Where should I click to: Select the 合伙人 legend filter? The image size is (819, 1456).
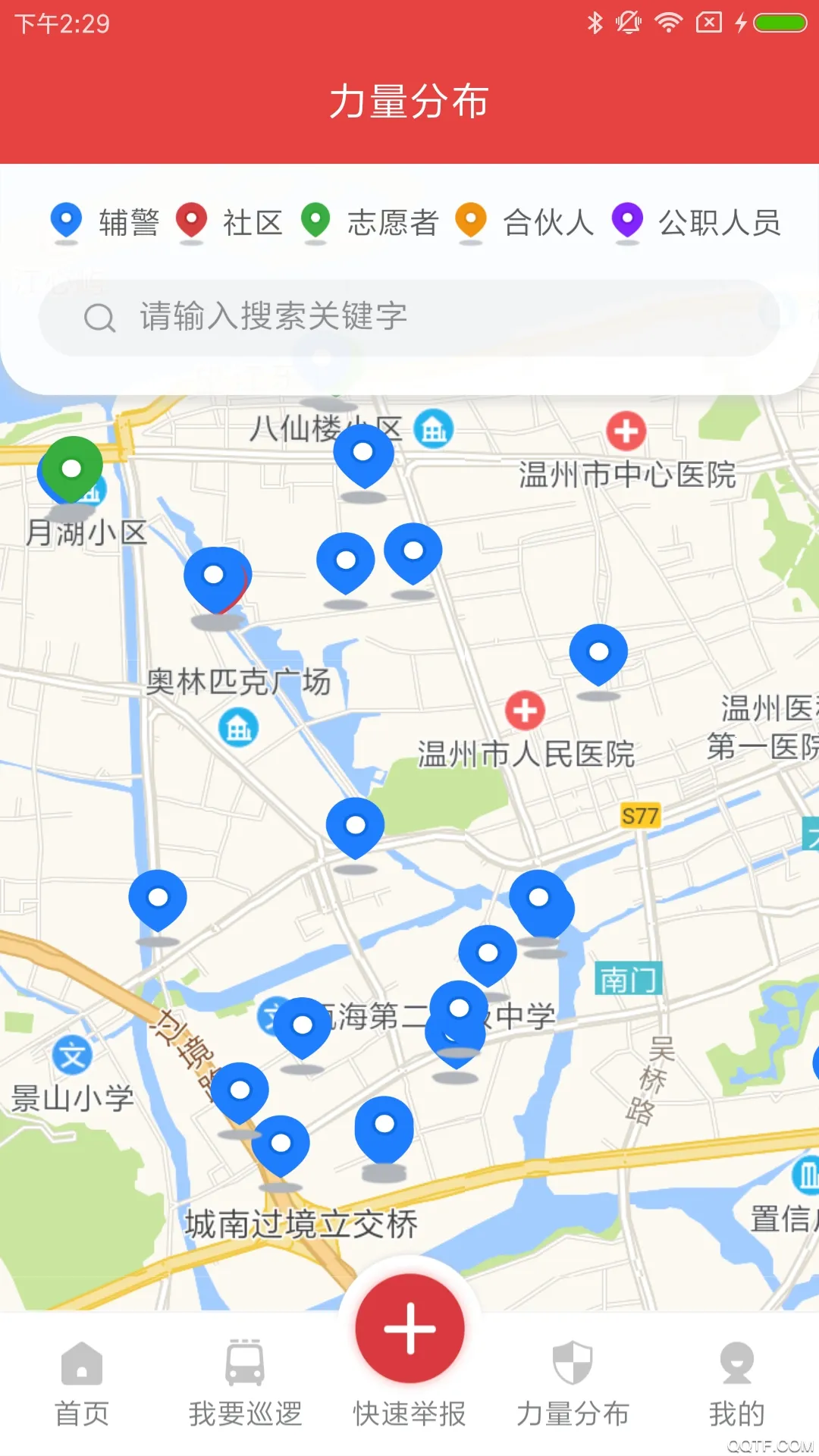point(525,223)
